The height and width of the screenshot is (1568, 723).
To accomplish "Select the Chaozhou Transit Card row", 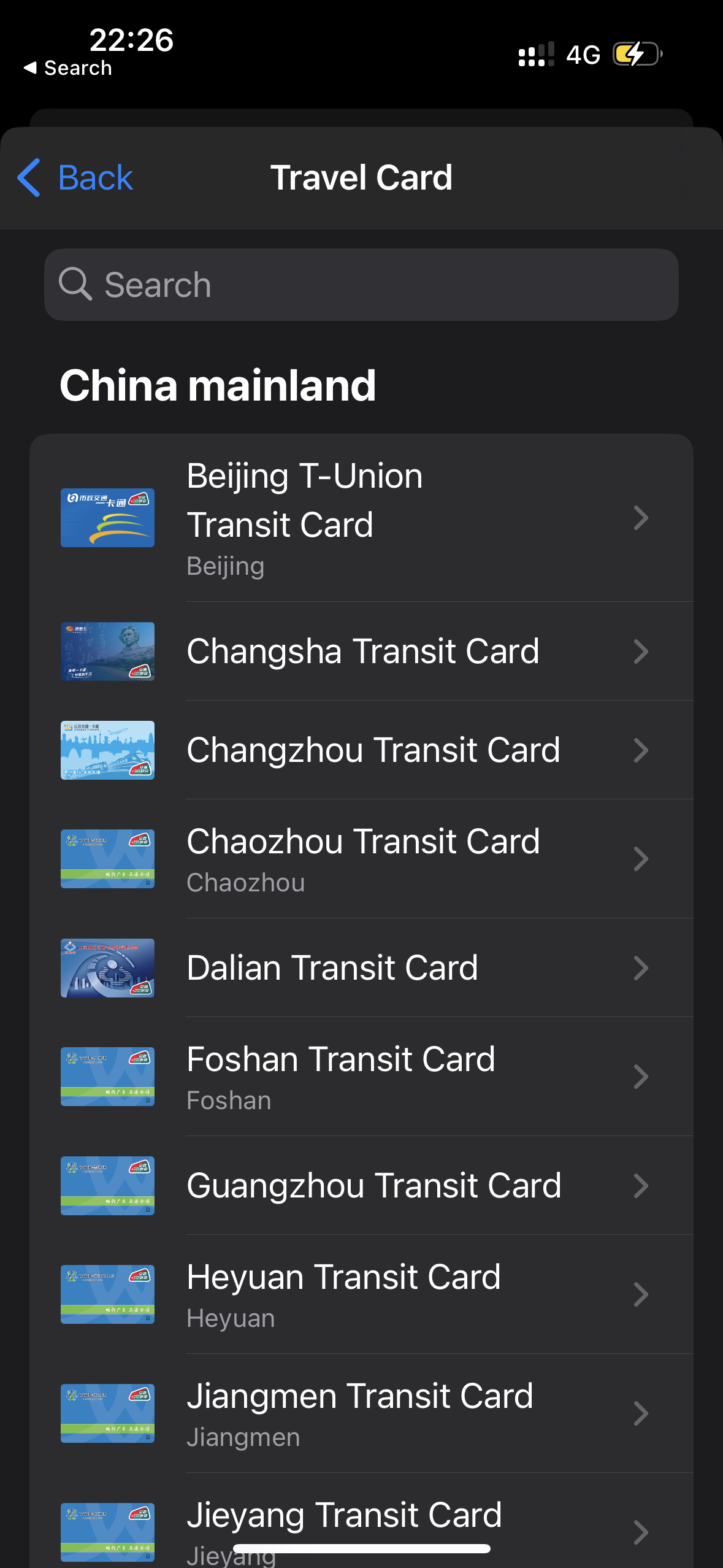I will 361,859.
